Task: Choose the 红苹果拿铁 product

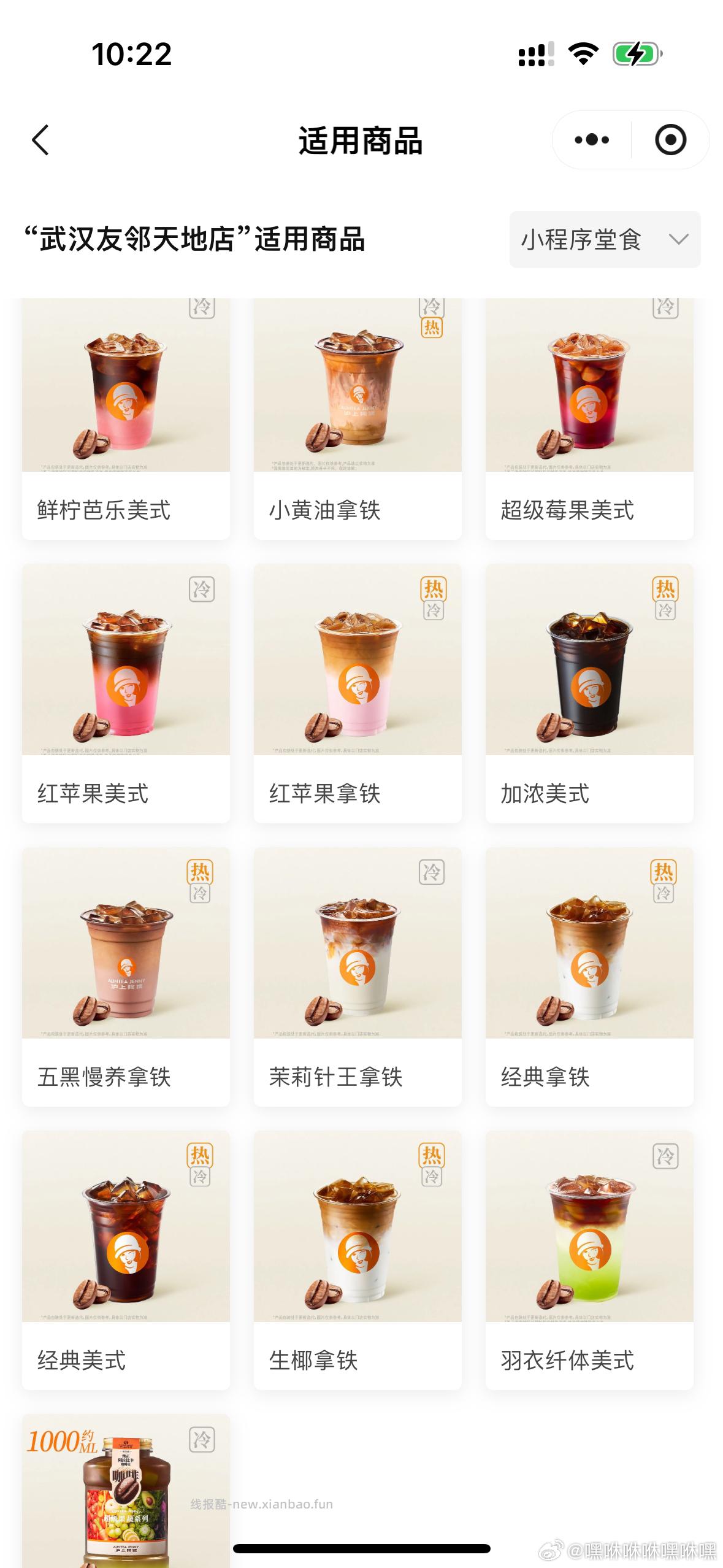Action: click(358, 693)
